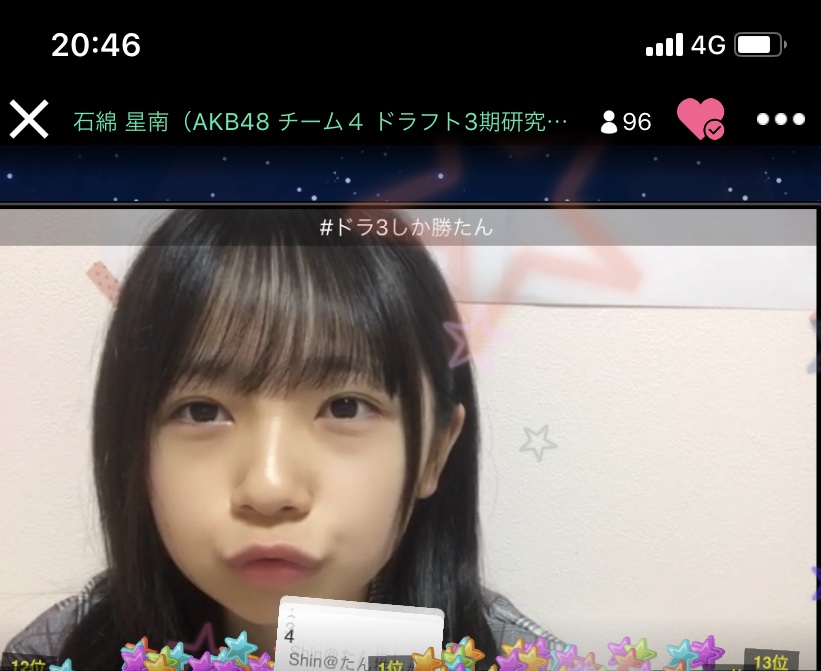
Task: Open 石綿 星南 room title
Action: tap(320, 122)
